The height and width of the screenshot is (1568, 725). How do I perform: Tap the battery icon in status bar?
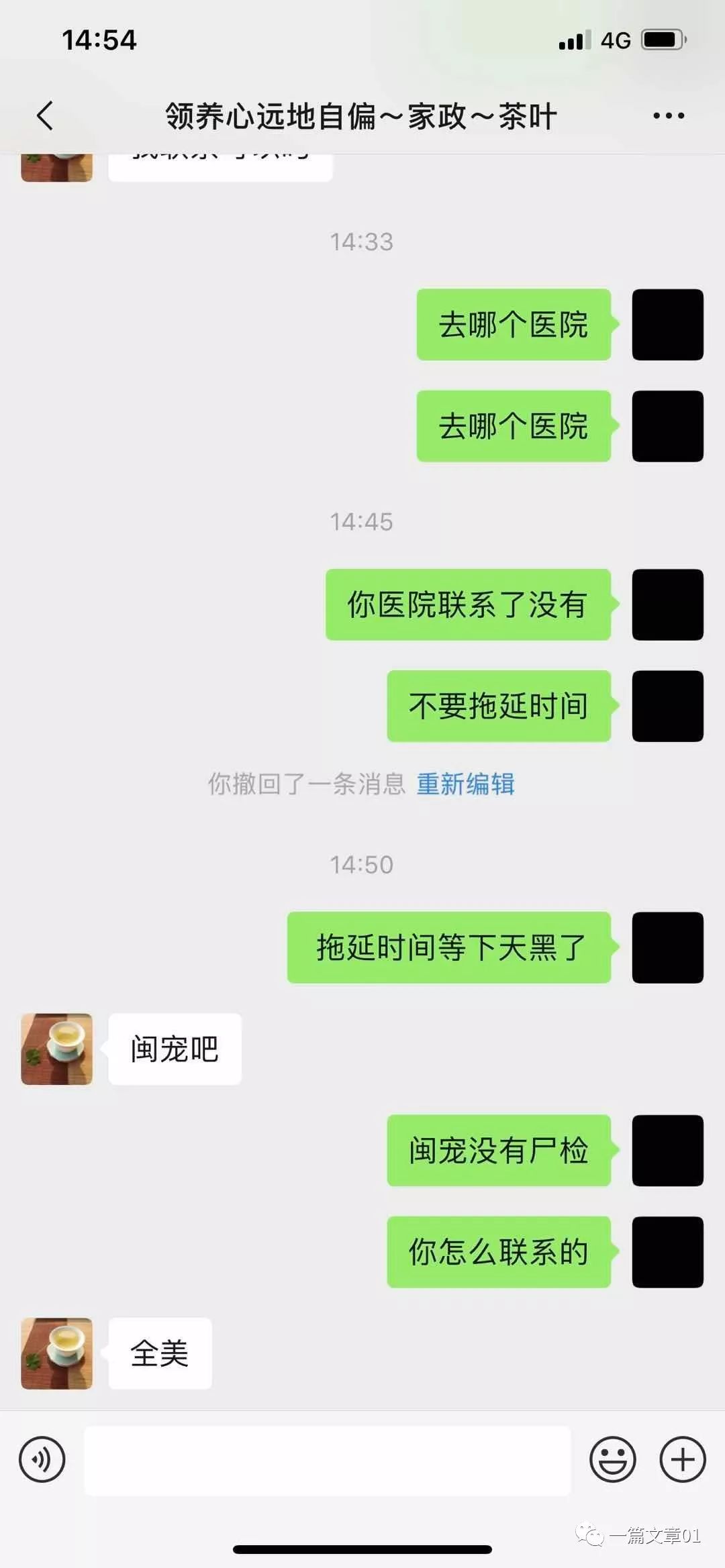pyautogui.click(x=662, y=40)
